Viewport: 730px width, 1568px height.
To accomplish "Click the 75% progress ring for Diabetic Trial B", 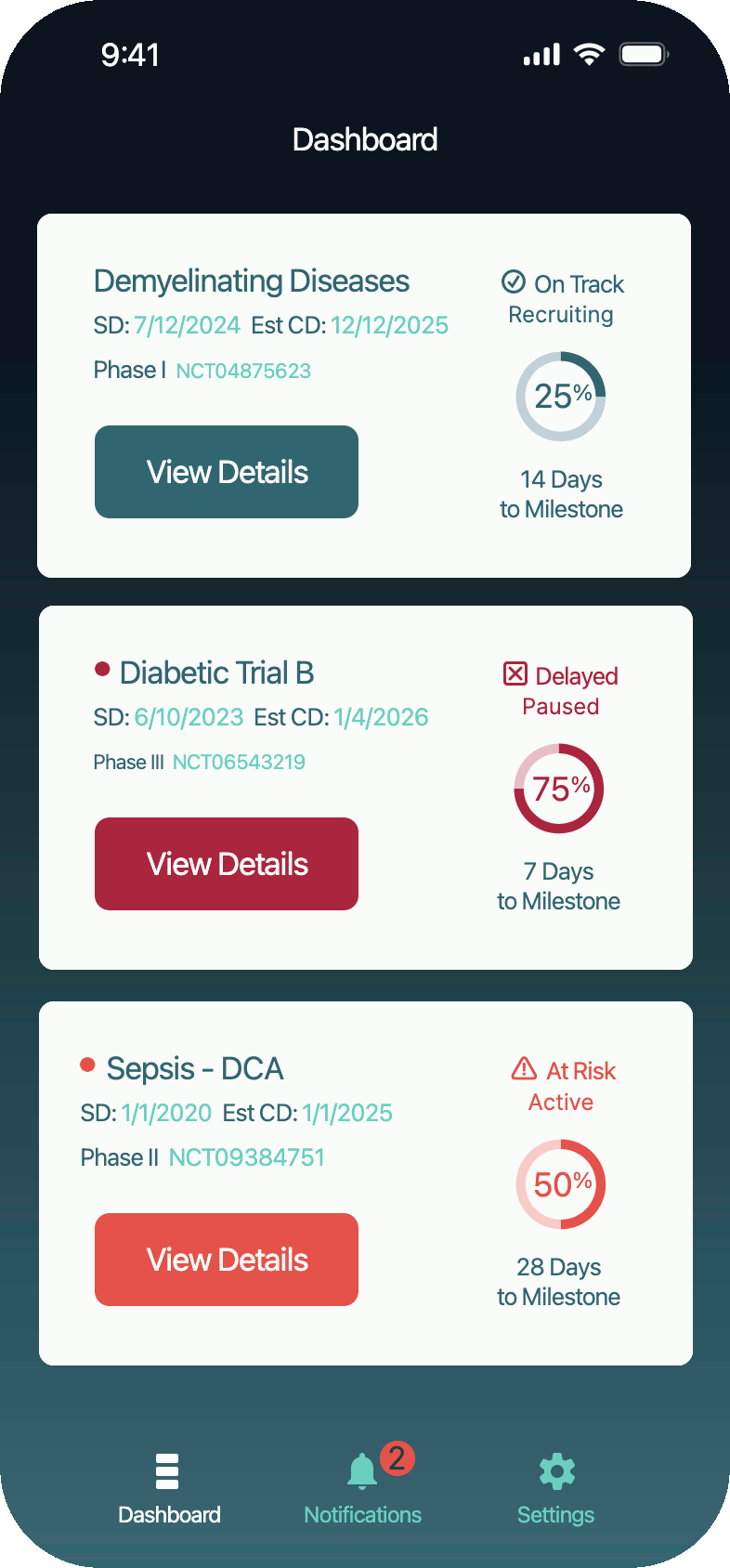I will click(x=558, y=788).
